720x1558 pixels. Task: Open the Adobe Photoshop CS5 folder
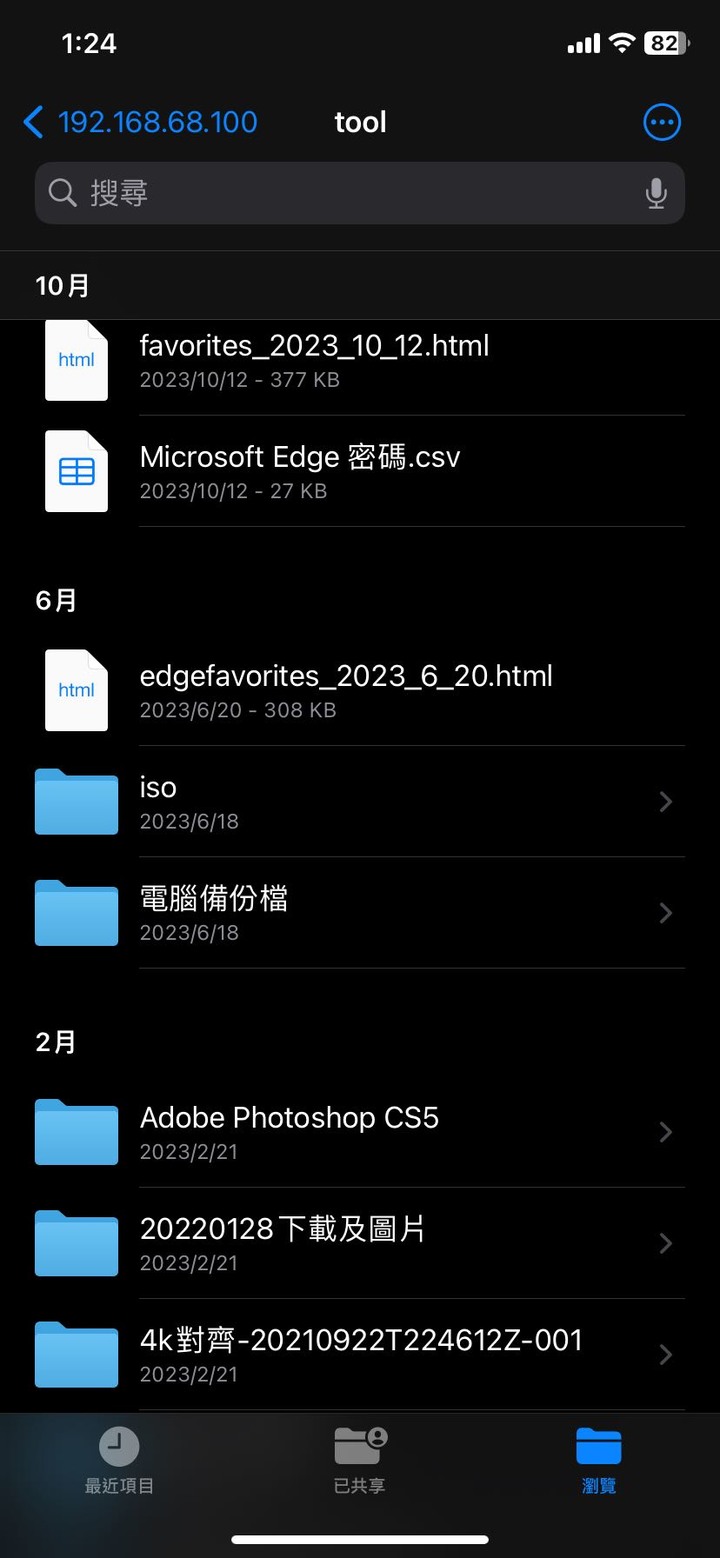pyautogui.click(x=360, y=1132)
